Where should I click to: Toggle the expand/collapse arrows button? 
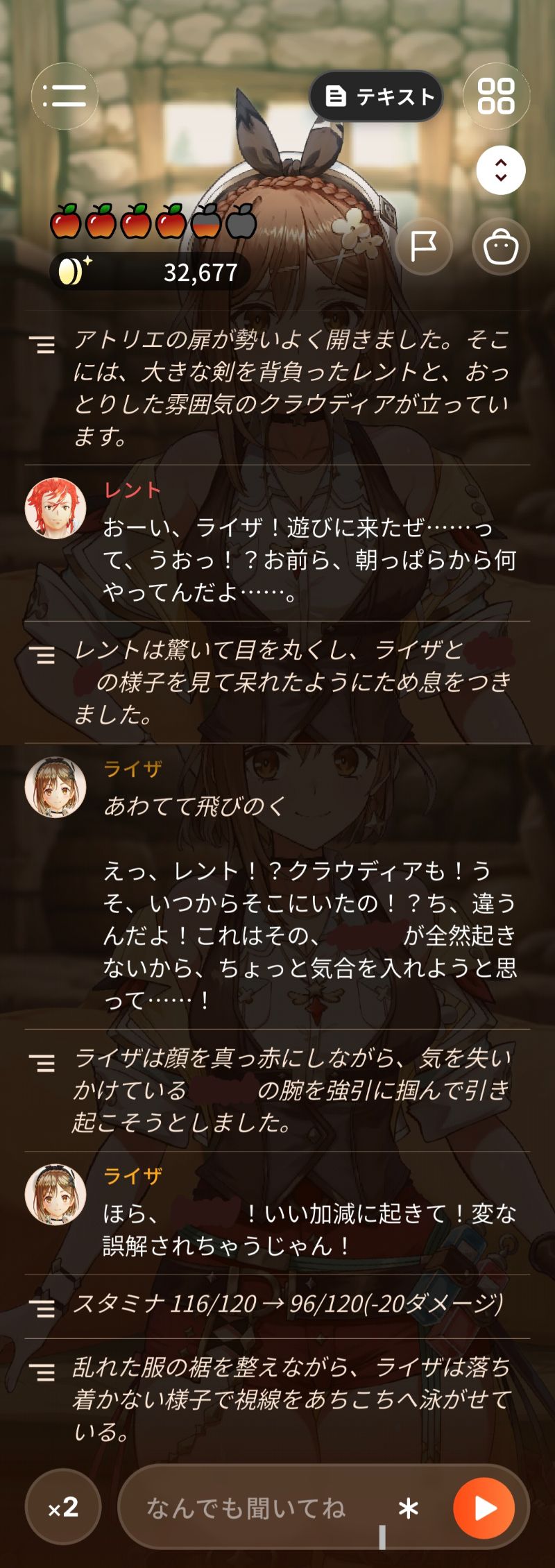click(x=501, y=170)
